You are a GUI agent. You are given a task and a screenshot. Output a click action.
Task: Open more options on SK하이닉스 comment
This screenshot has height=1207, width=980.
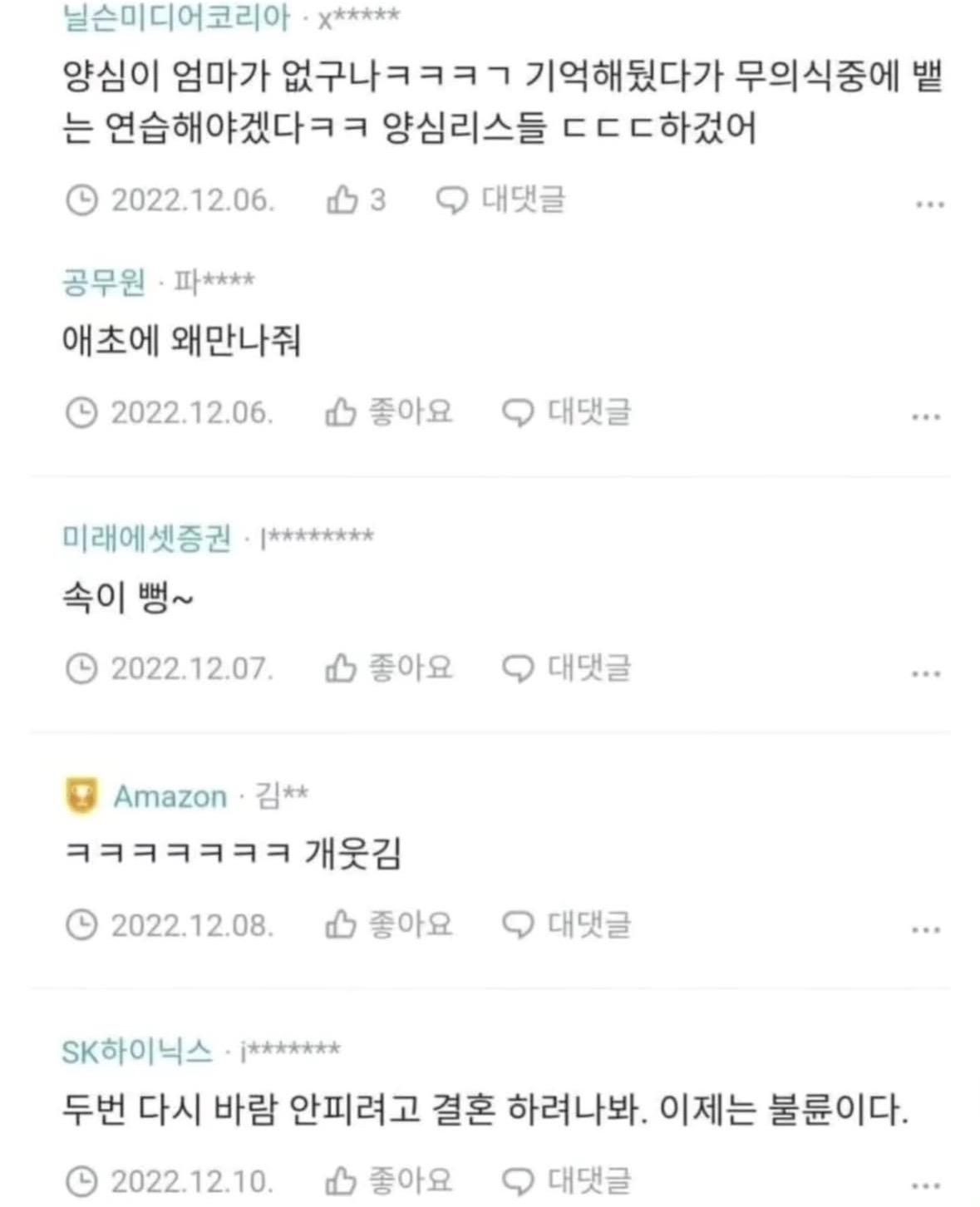pos(926,1185)
